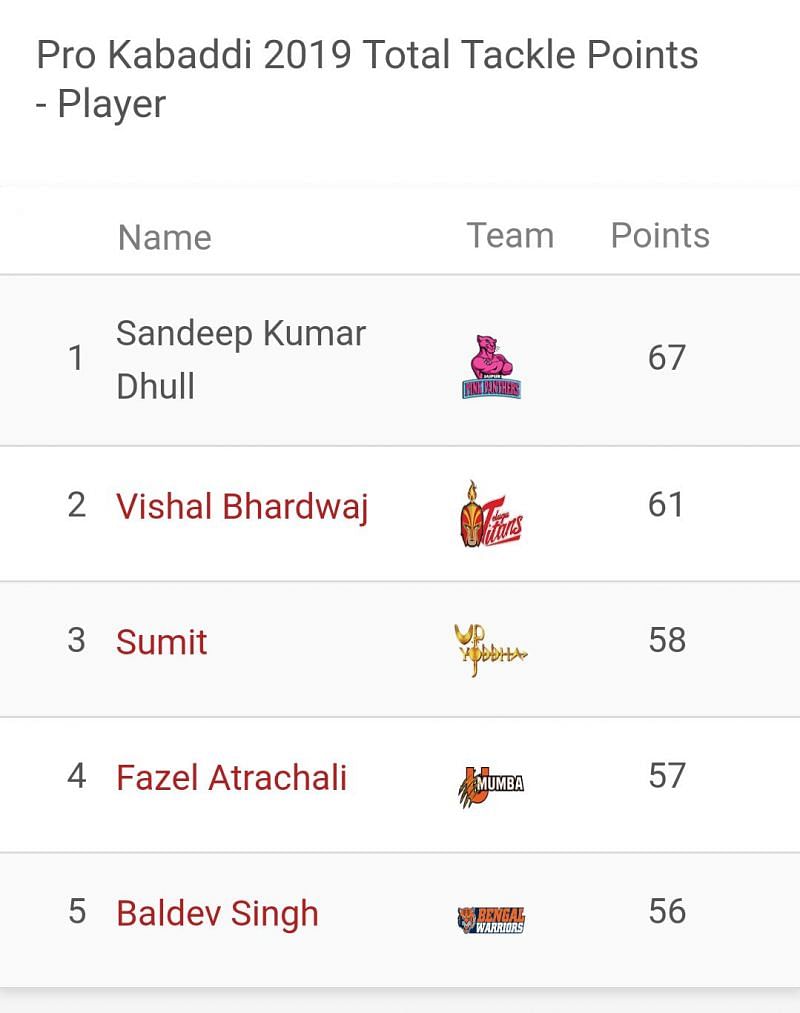Viewport: 800px width, 1013px height.
Task: Open Fazel Atrachali's player link
Action: click(231, 777)
